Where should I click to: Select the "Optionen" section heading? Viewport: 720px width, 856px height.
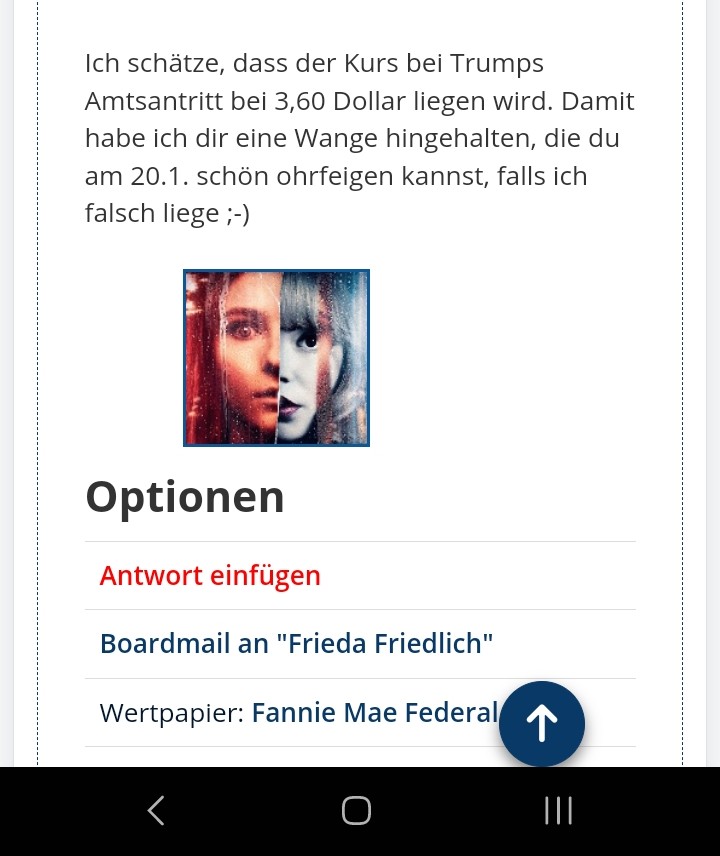coord(184,496)
